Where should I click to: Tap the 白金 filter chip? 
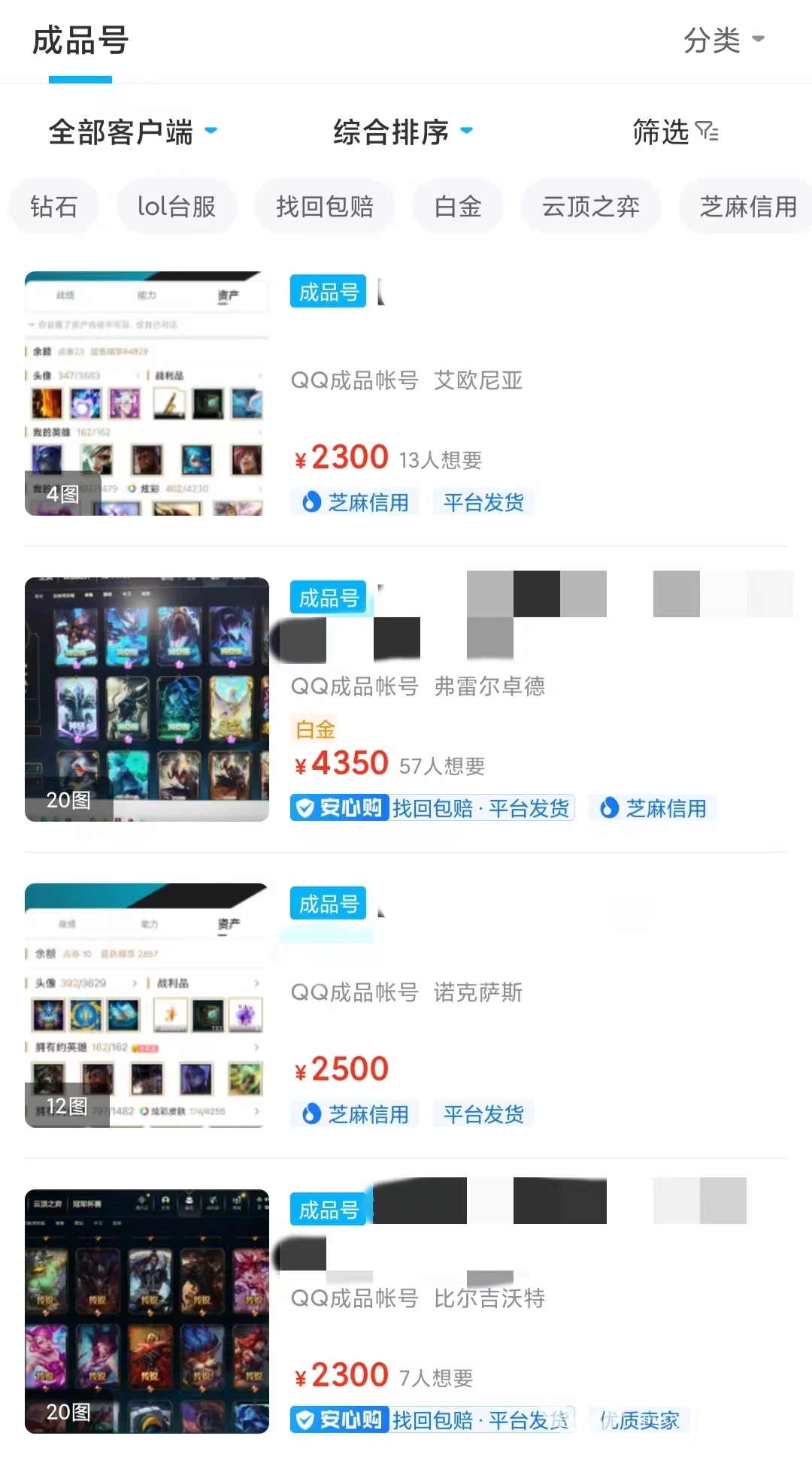pos(457,207)
